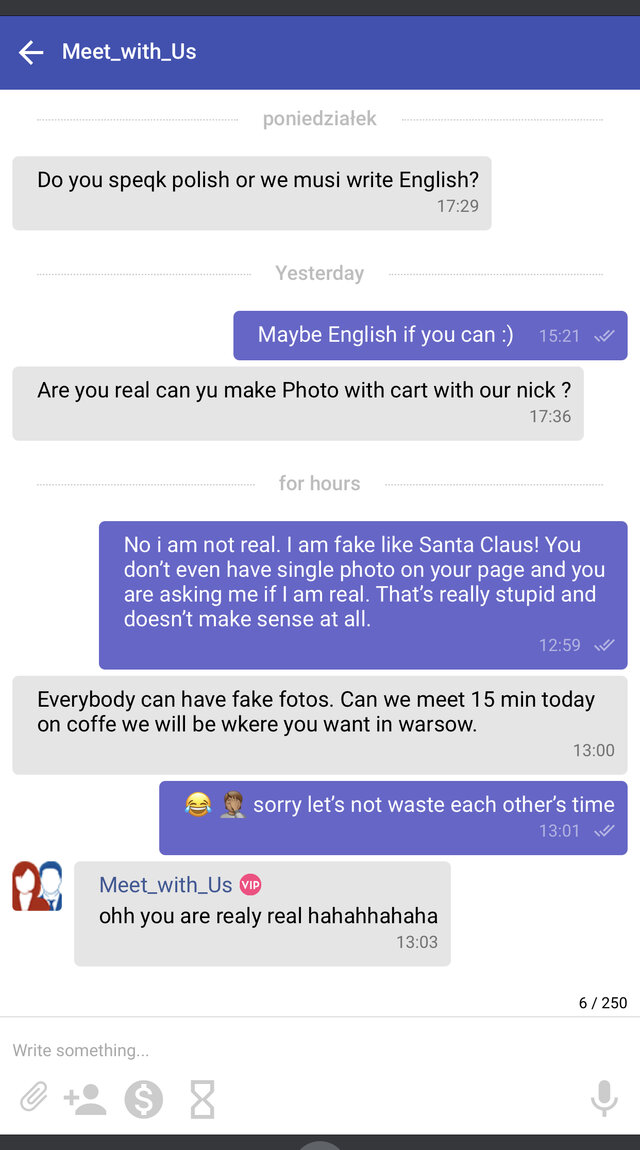Open the Meet_with_Us username link in message
Screen dimensions: 640x1150
pyautogui.click(x=166, y=885)
